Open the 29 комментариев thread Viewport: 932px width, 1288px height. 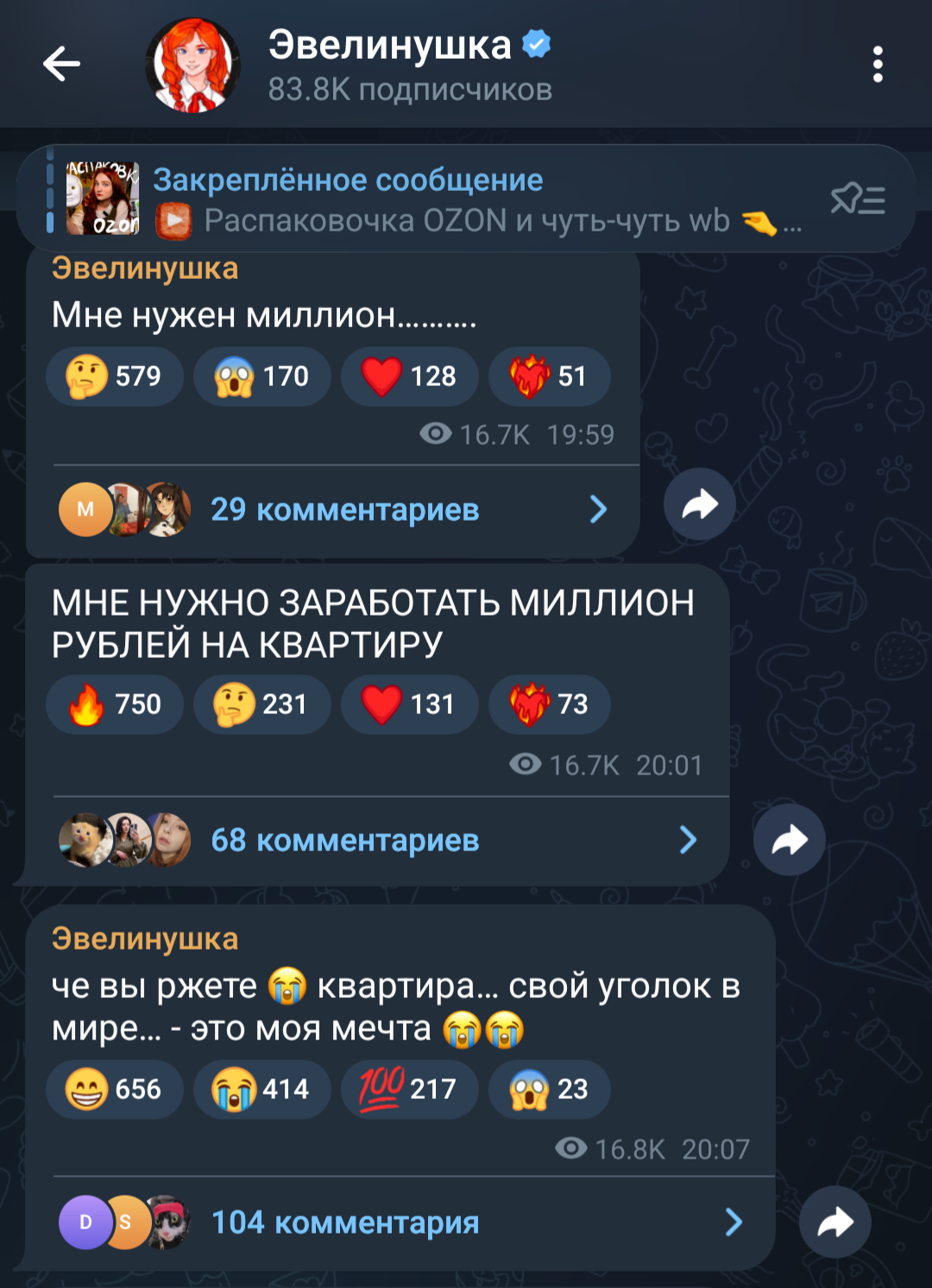click(345, 509)
